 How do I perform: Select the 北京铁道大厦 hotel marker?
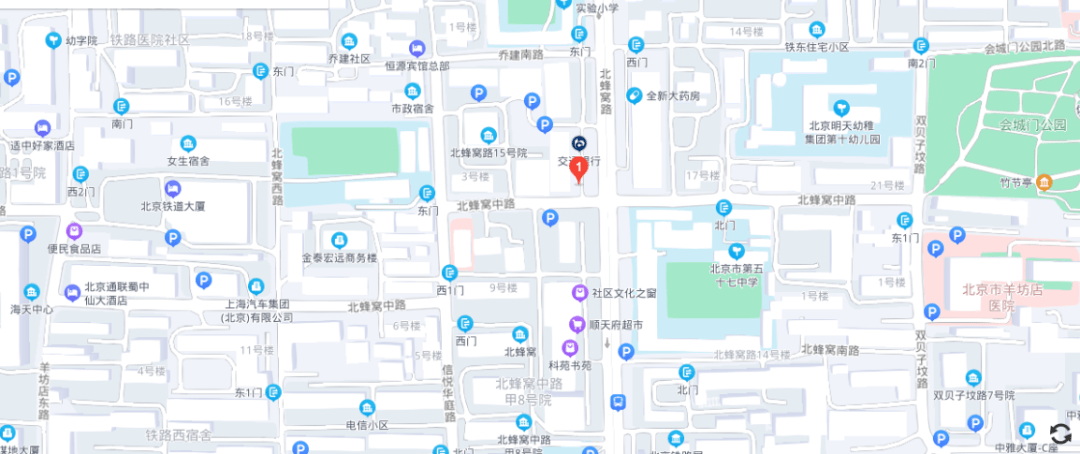pyautogui.click(x=173, y=188)
